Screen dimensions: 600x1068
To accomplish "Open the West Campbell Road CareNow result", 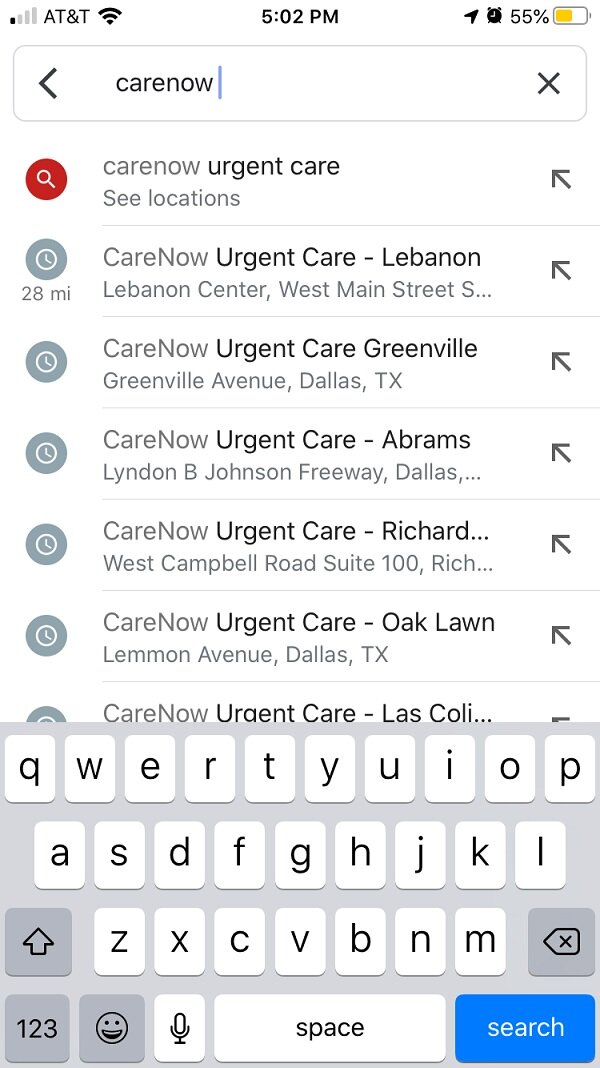I will tap(300, 546).
